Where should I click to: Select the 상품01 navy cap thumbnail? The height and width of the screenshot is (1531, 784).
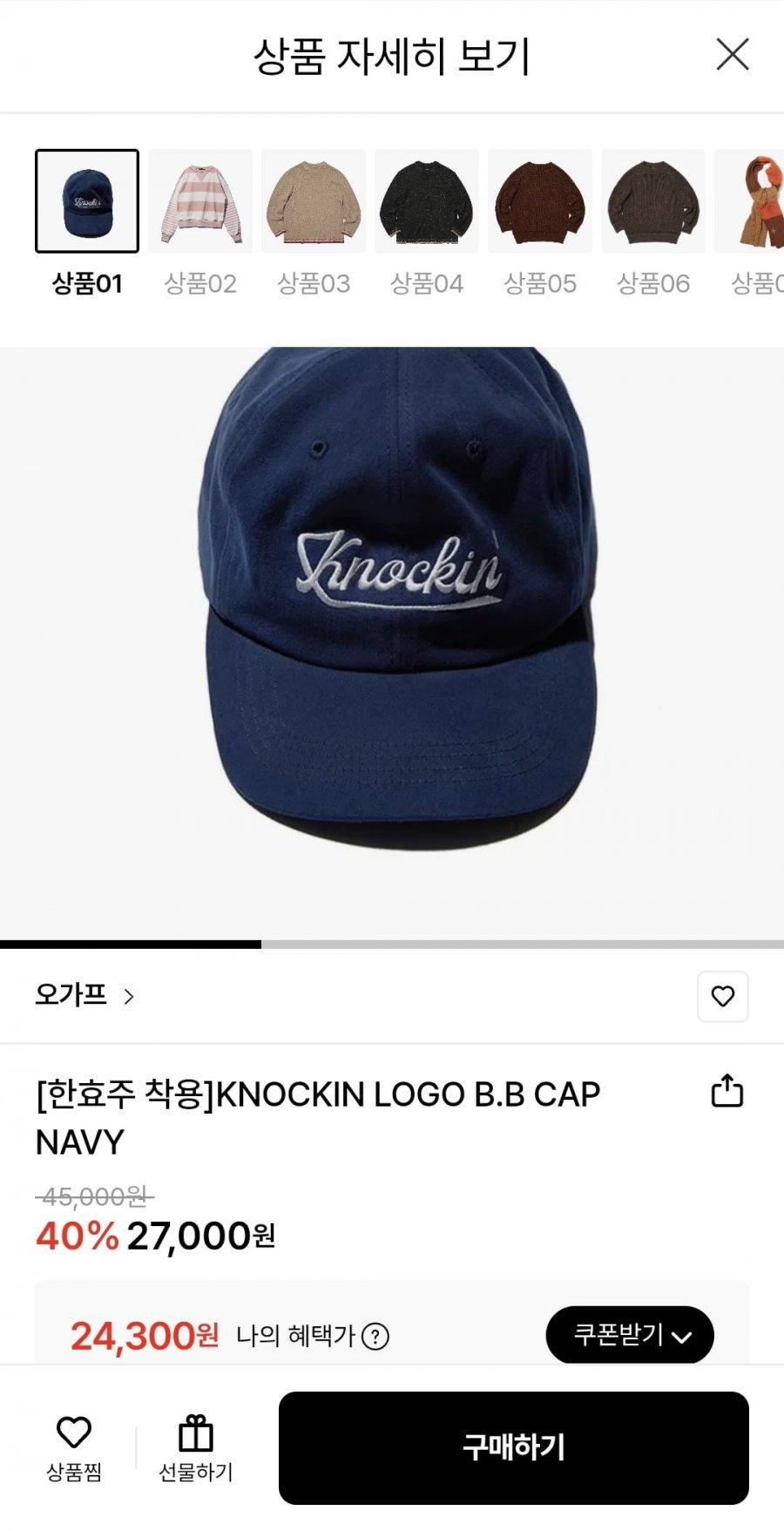pos(87,201)
